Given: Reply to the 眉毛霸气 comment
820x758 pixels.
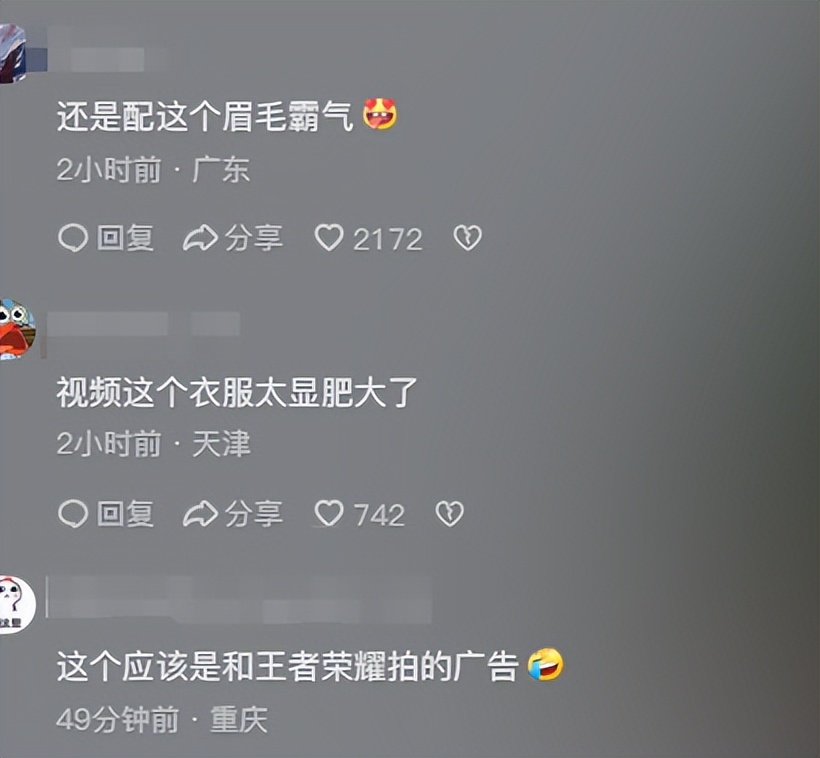Looking at the screenshot, I should [x=105, y=238].
